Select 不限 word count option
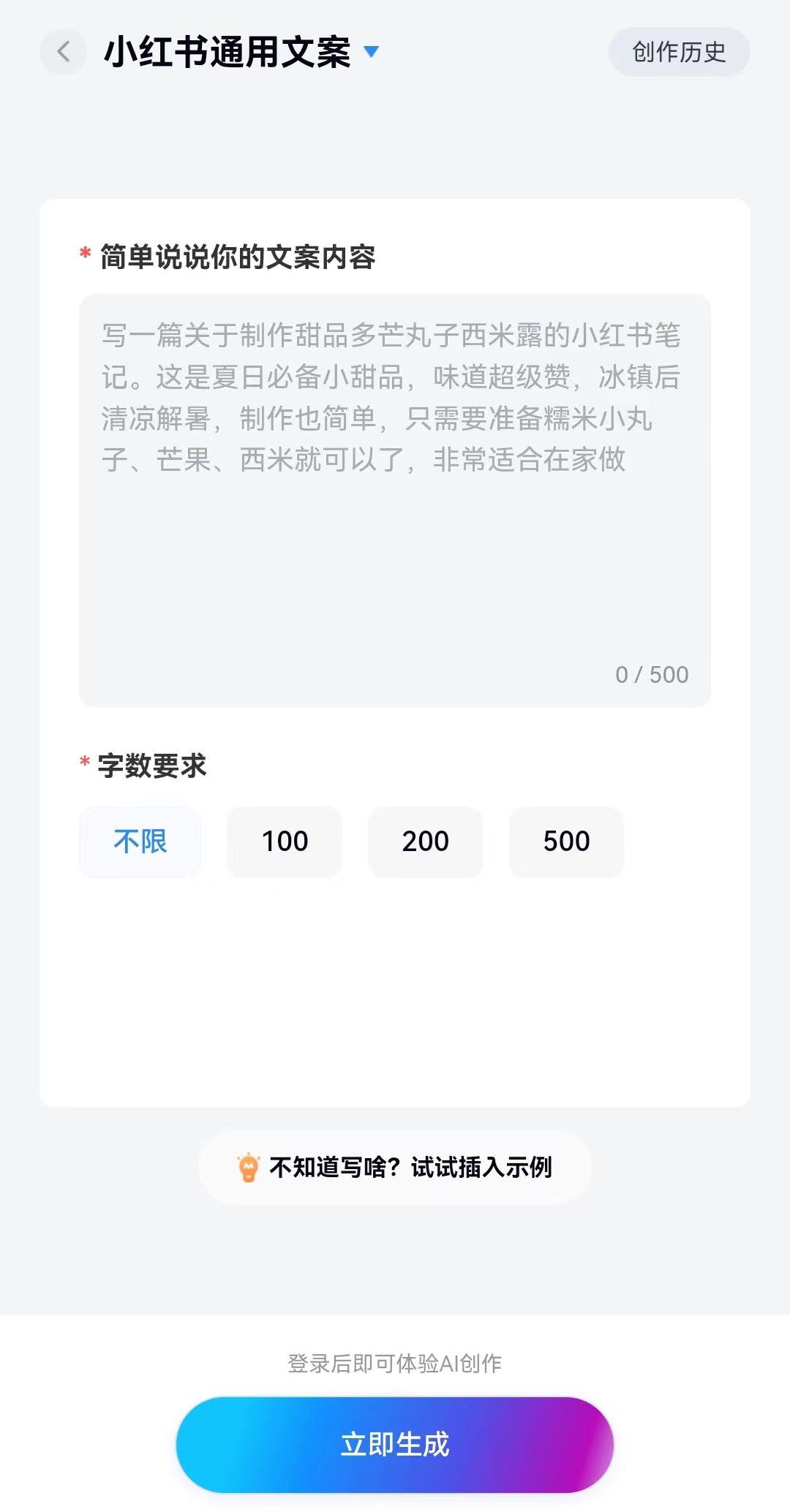 140,842
